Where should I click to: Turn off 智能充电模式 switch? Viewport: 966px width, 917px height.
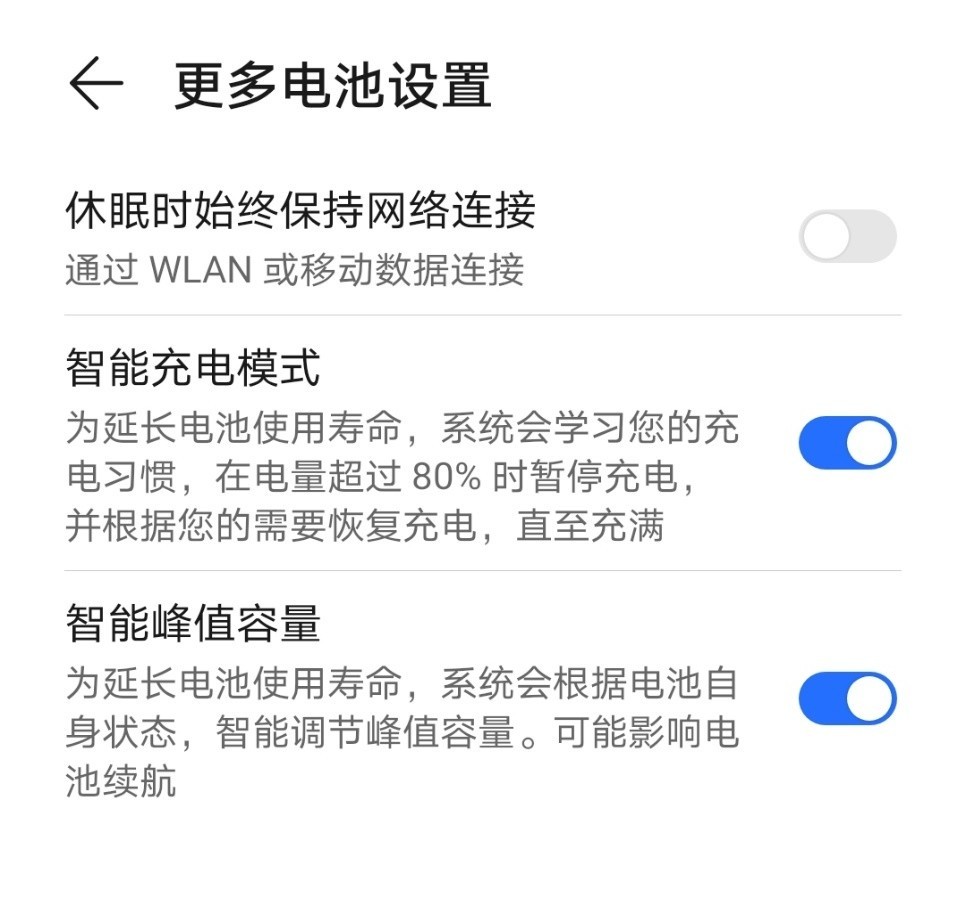coord(847,443)
